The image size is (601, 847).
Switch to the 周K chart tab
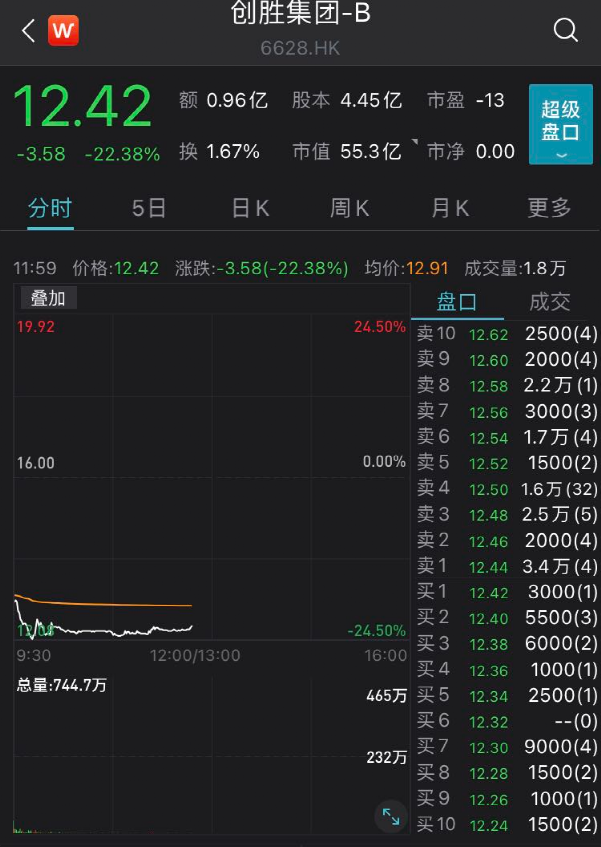pos(350,208)
